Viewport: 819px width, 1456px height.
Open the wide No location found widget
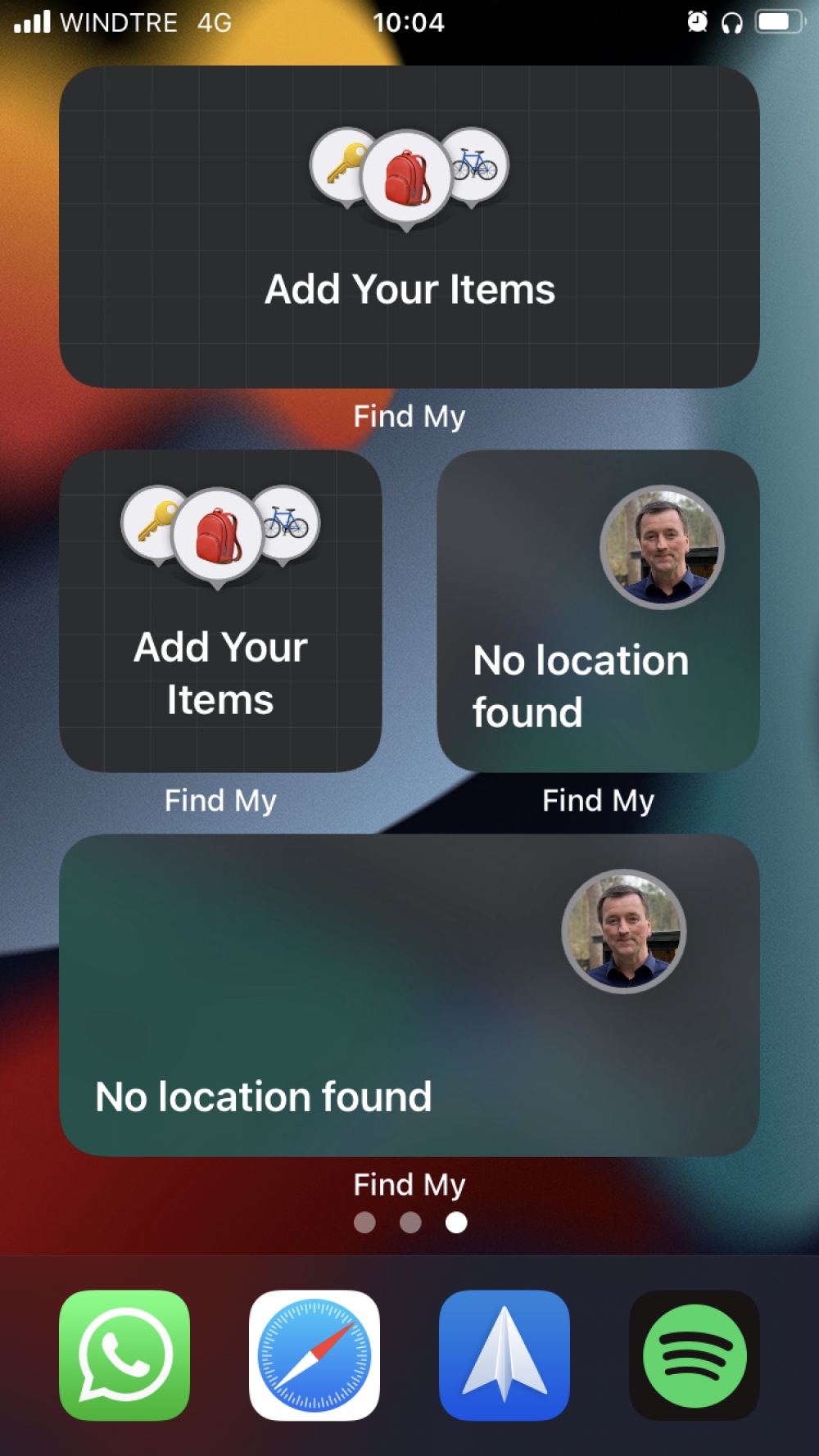pos(409,995)
